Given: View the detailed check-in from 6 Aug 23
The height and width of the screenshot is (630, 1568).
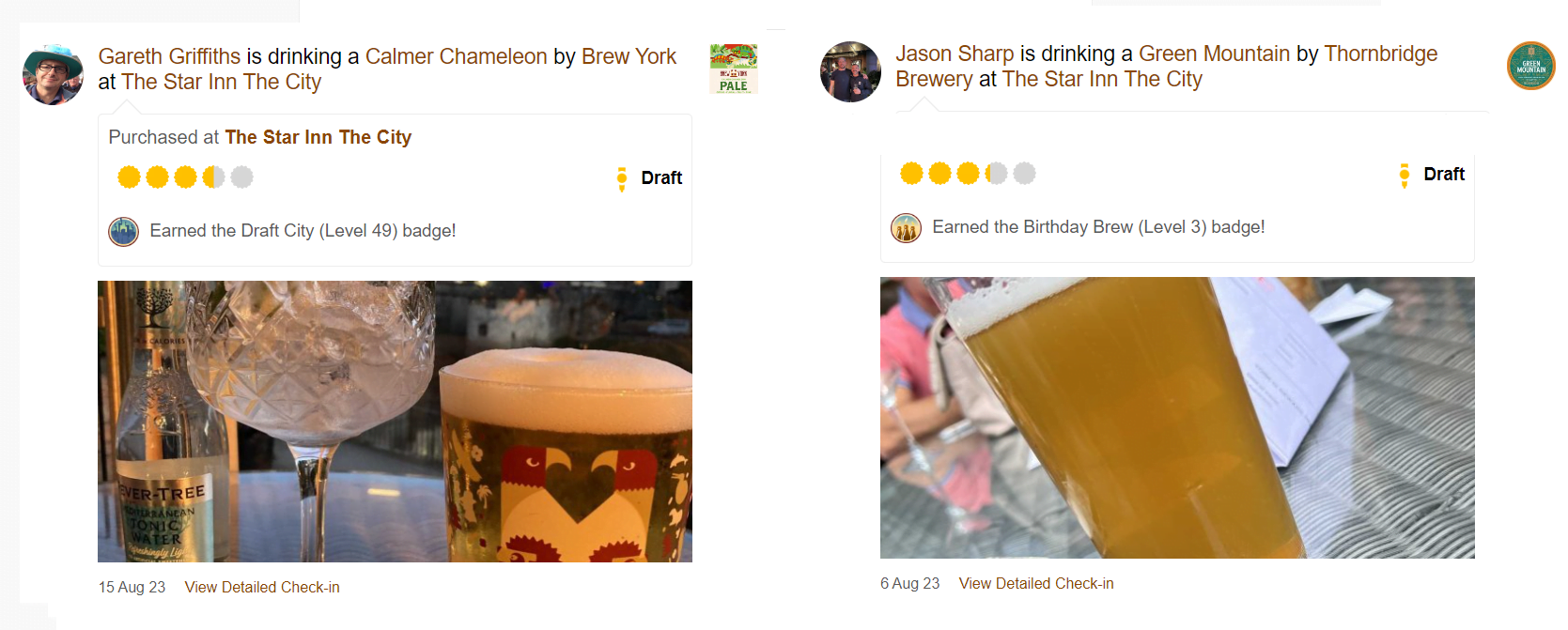Looking at the screenshot, I should (x=1035, y=583).
